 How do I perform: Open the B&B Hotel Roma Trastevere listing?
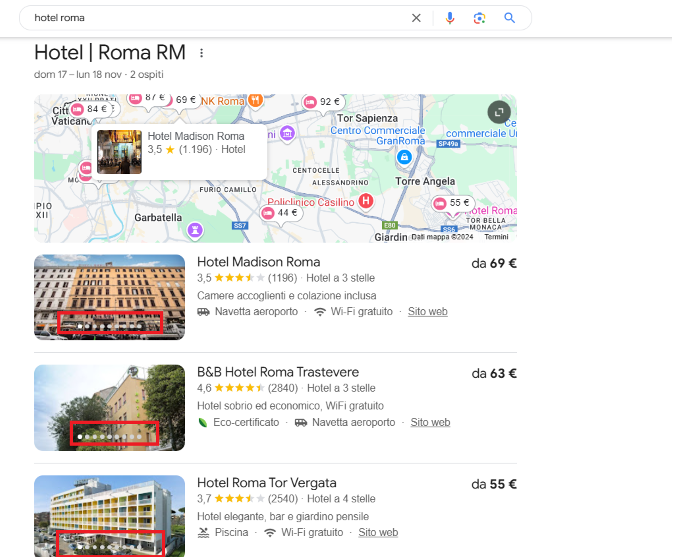(x=277, y=372)
